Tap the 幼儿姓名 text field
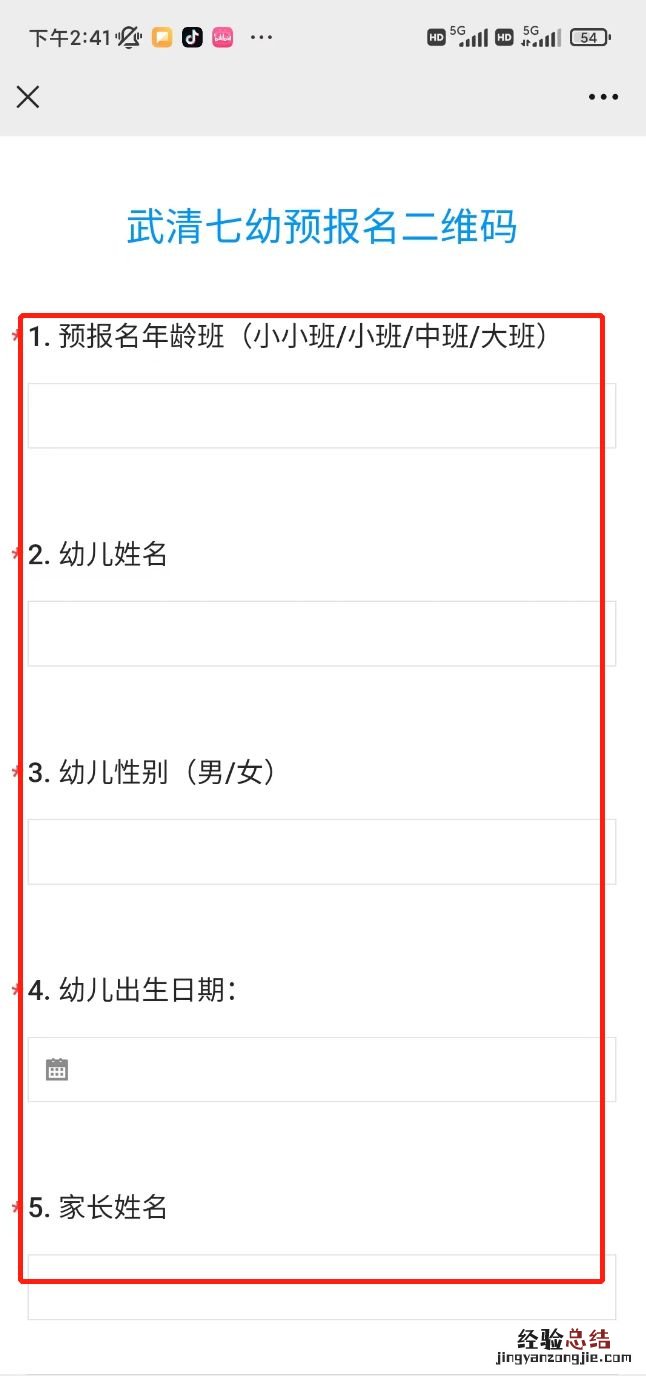 pyautogui.click(x=320, y=633)
